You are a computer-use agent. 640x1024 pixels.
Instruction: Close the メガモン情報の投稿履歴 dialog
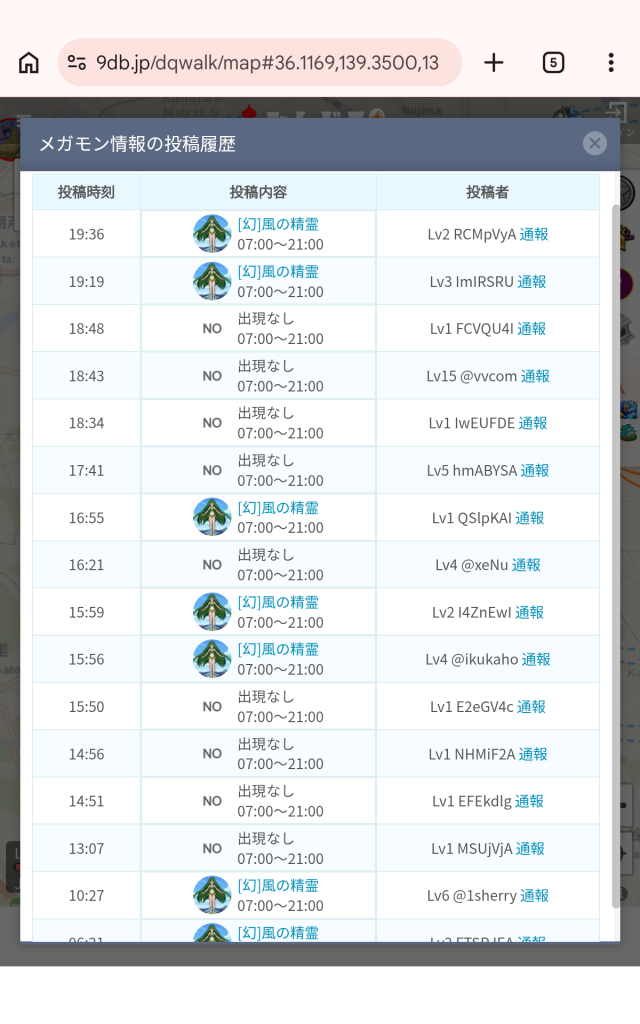coord(595,144)
